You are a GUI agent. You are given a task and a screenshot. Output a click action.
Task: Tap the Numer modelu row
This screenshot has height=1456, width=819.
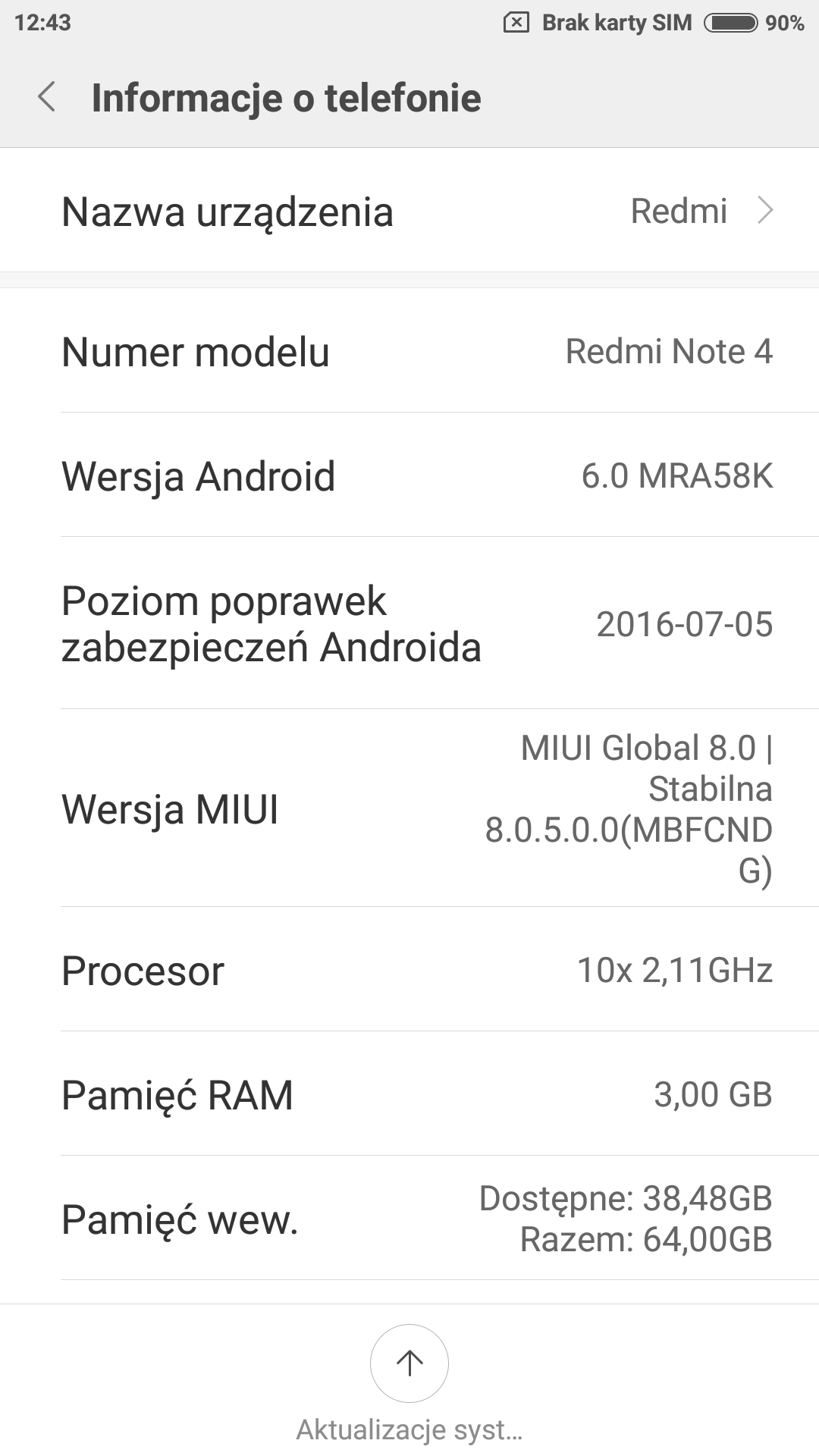click(409, 352)
